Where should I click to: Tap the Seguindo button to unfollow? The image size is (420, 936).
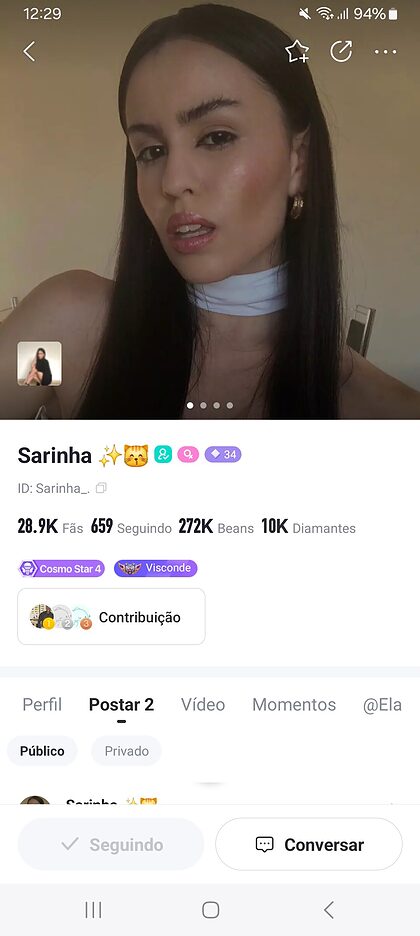click(x=111, y=844)
